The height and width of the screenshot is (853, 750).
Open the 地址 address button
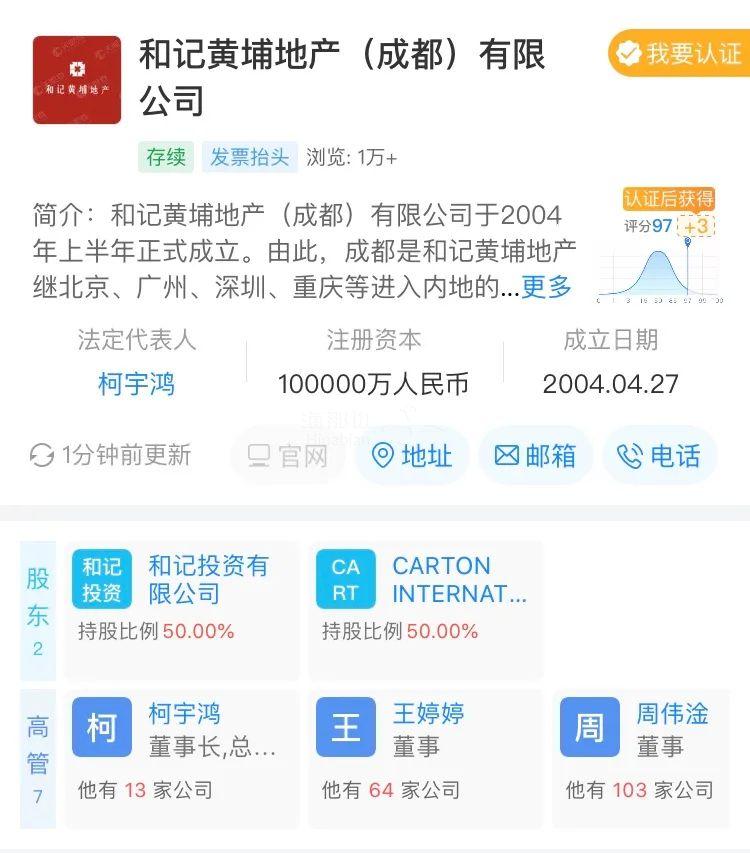tap(412, 456)
